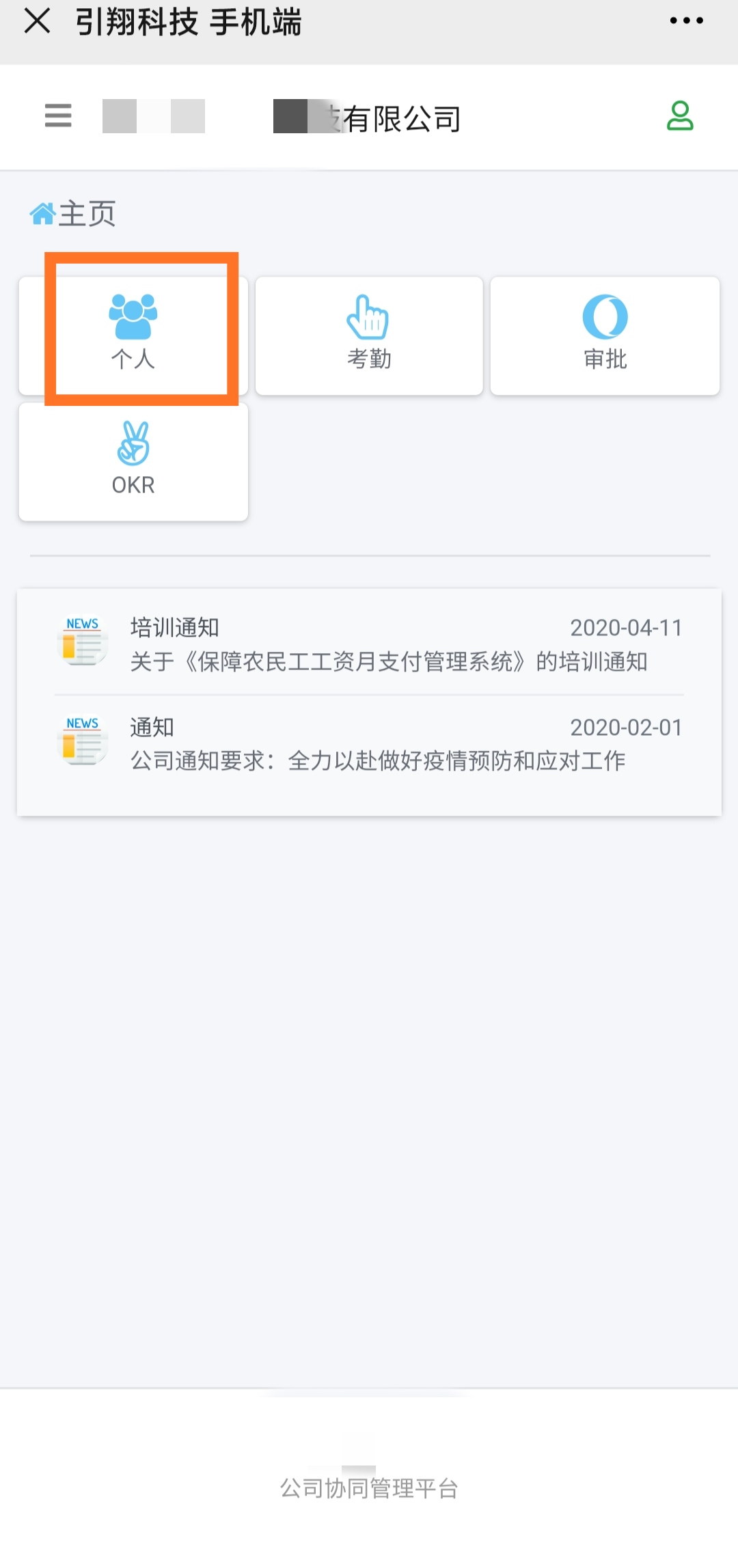Go to 主页 via the home breadcrumb
Image resolution: width=738 pixels, height=1568 pixels.
(x=73, y=214)
